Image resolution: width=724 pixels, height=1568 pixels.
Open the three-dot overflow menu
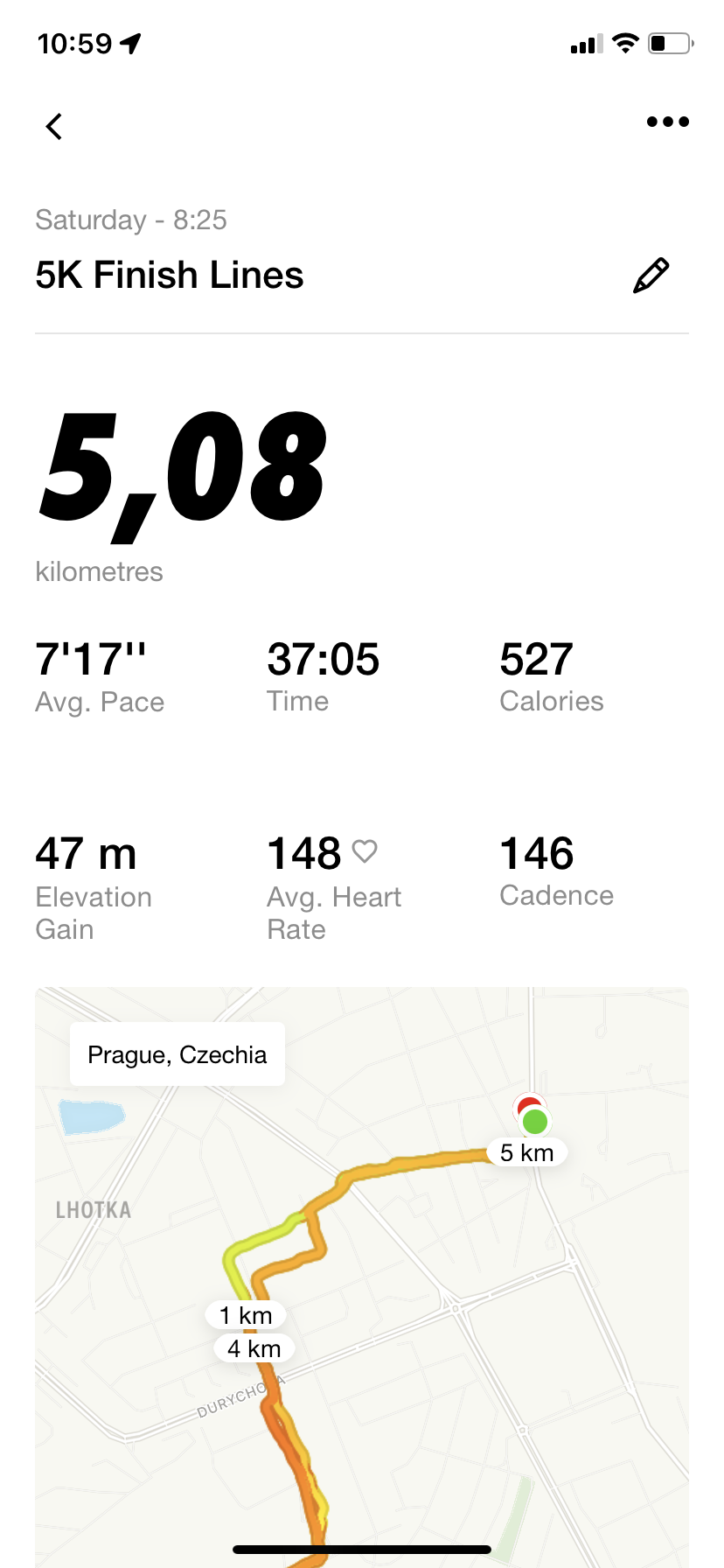click(x=668, y=122)
